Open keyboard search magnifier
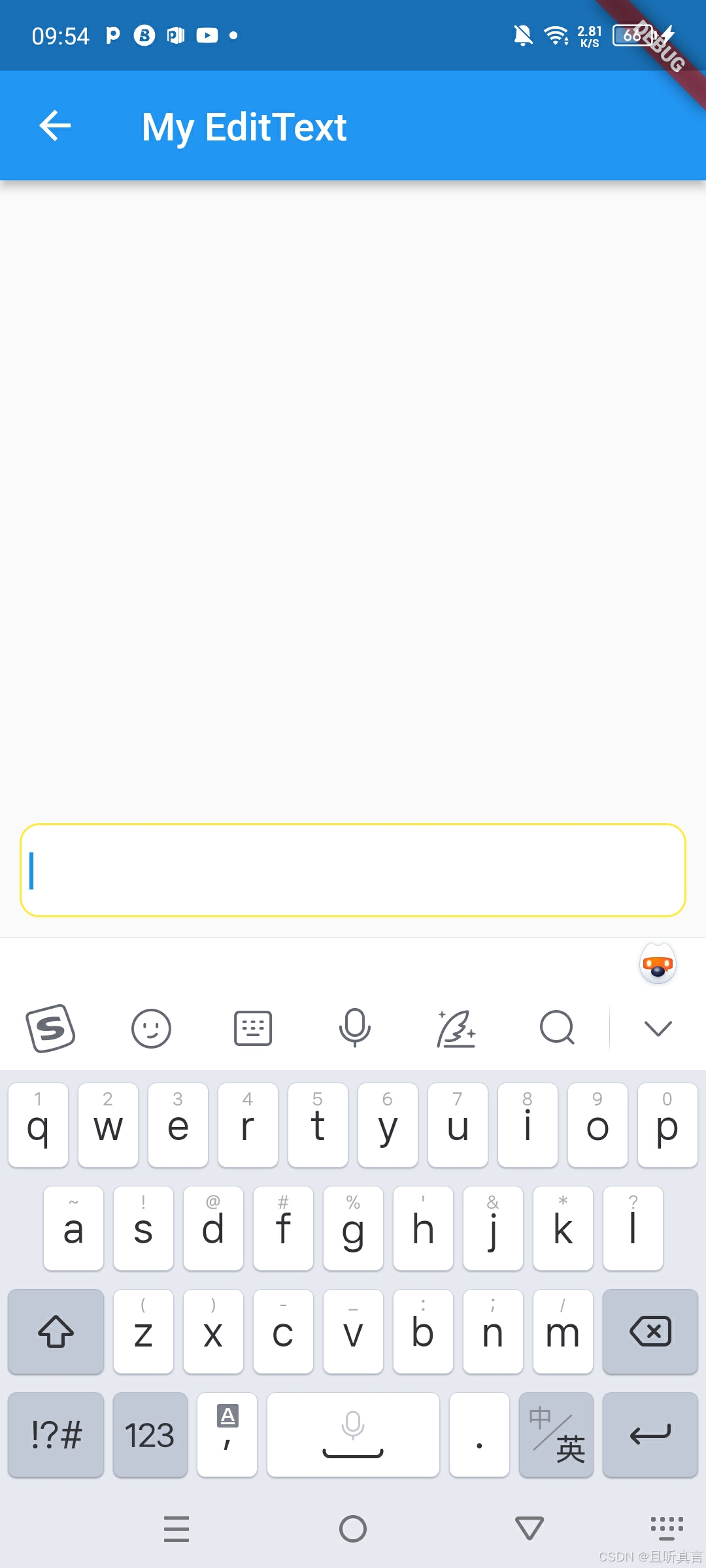The height and width of the screenshot is (1568, 706). coord(557,1028)
